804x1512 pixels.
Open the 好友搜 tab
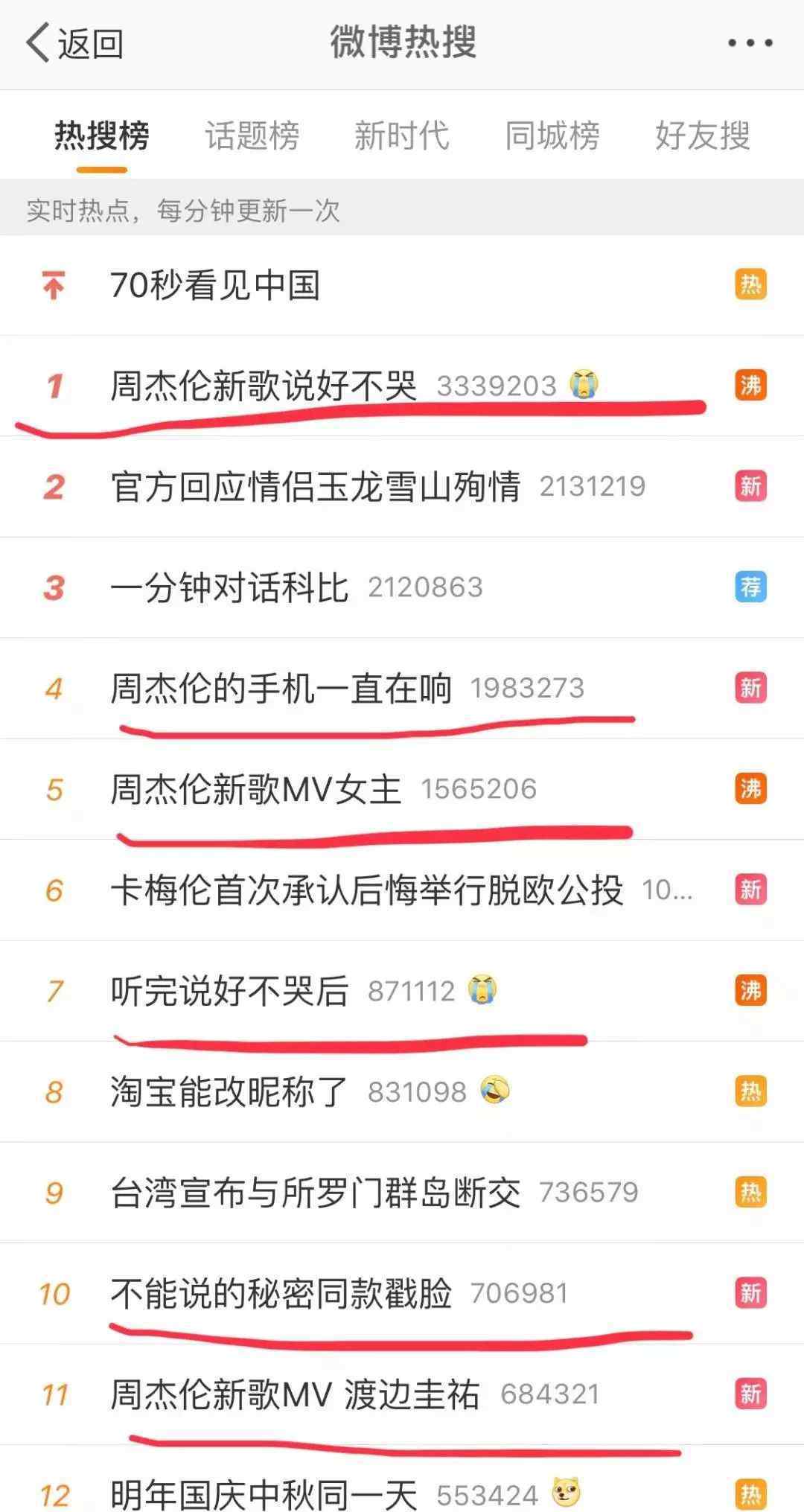click(x=703, y=135)
